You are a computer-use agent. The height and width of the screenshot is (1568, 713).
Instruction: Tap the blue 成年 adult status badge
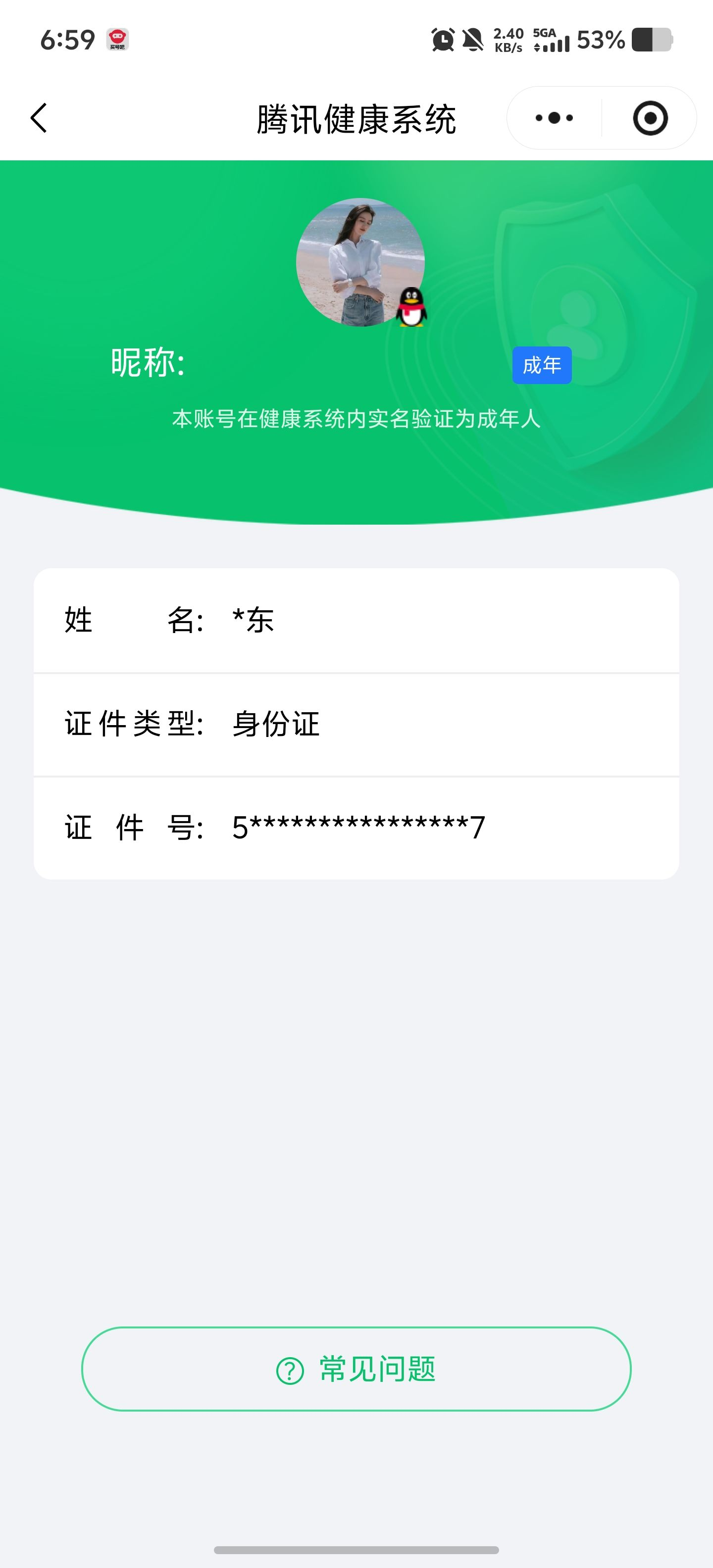pyautogui.click(x=542, y=365)
